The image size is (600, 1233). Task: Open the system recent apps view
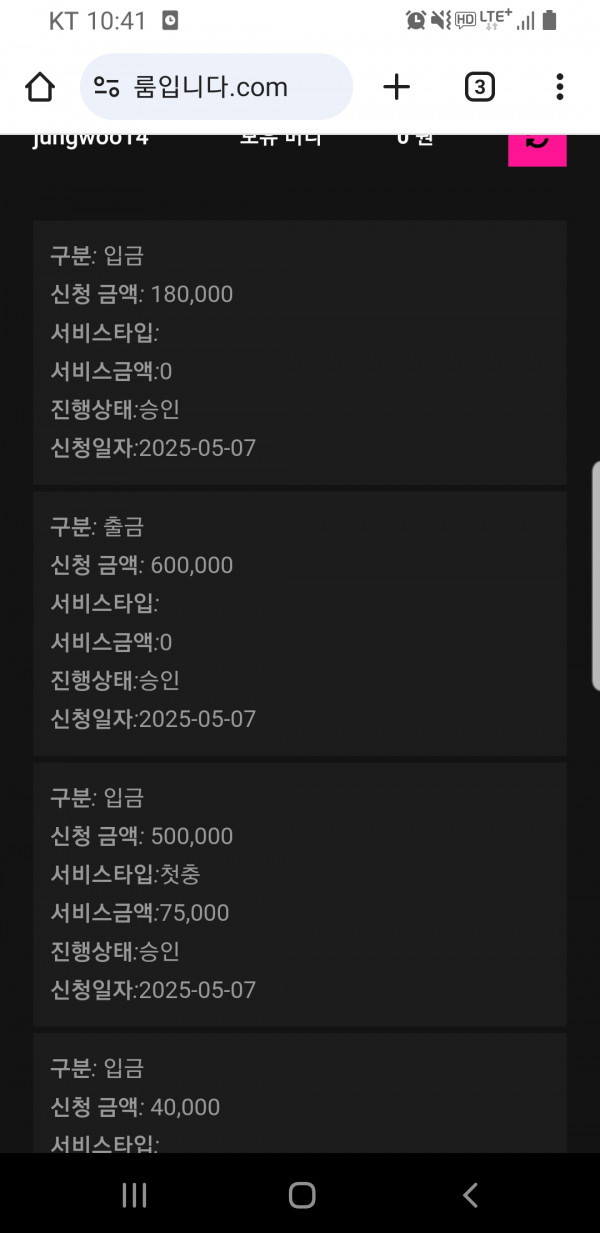click(x=134, y=1195)
